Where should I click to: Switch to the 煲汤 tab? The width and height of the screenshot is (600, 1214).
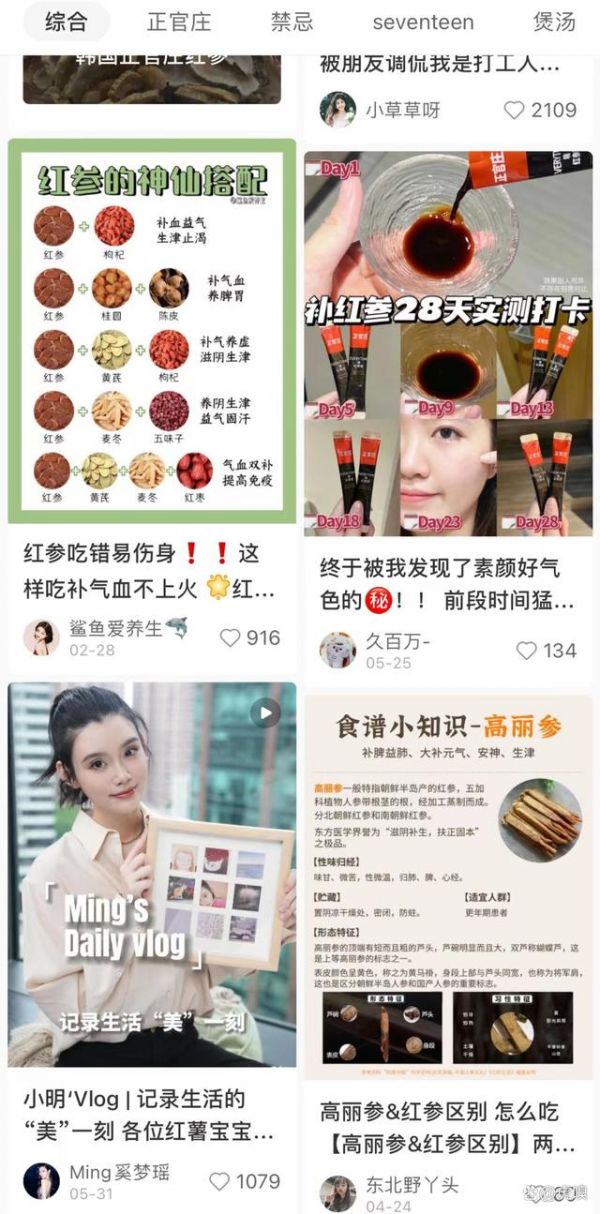[554, 22]
